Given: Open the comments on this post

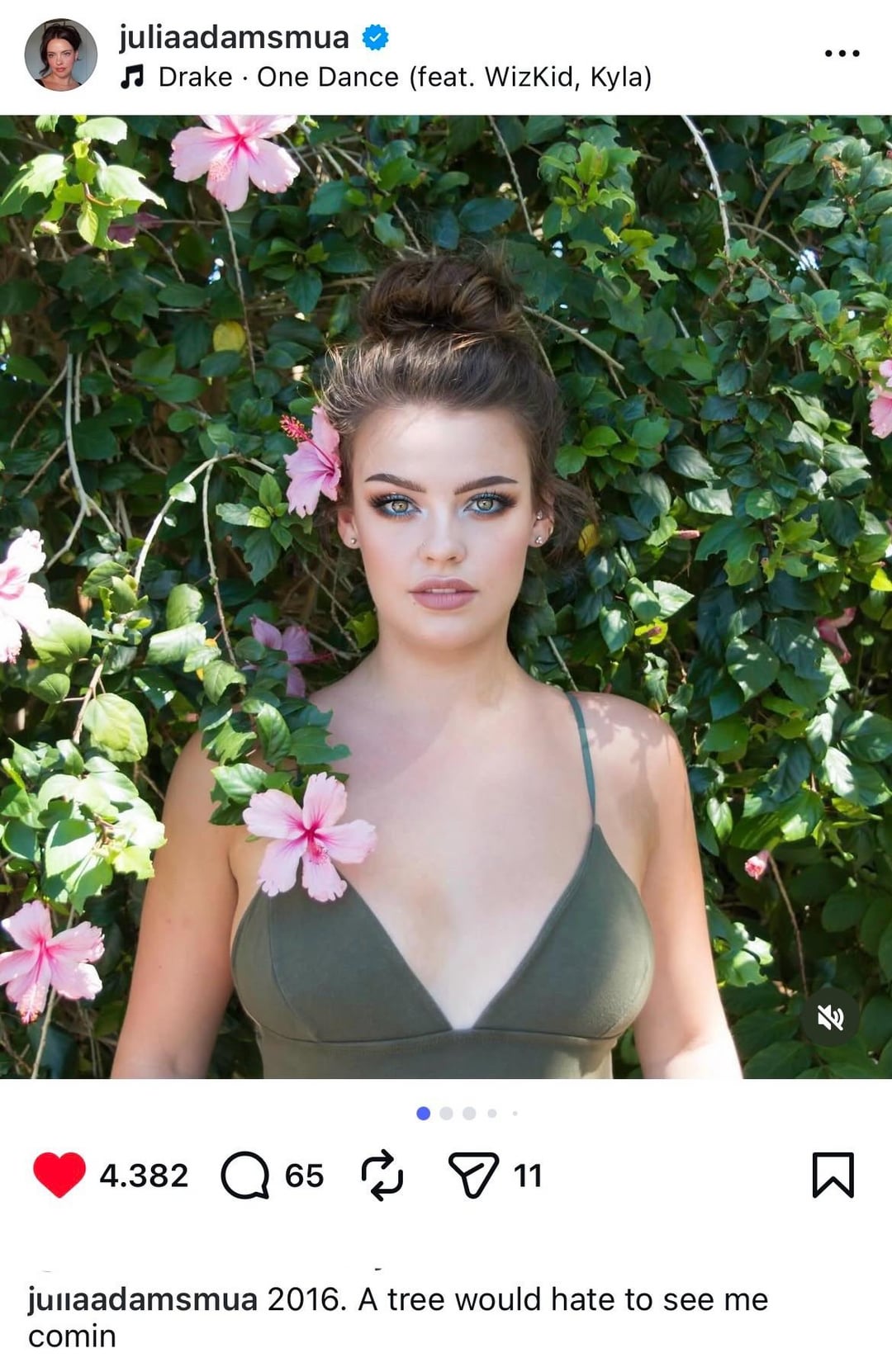Looking at the screenshot, I should (x=245, y=1176).
